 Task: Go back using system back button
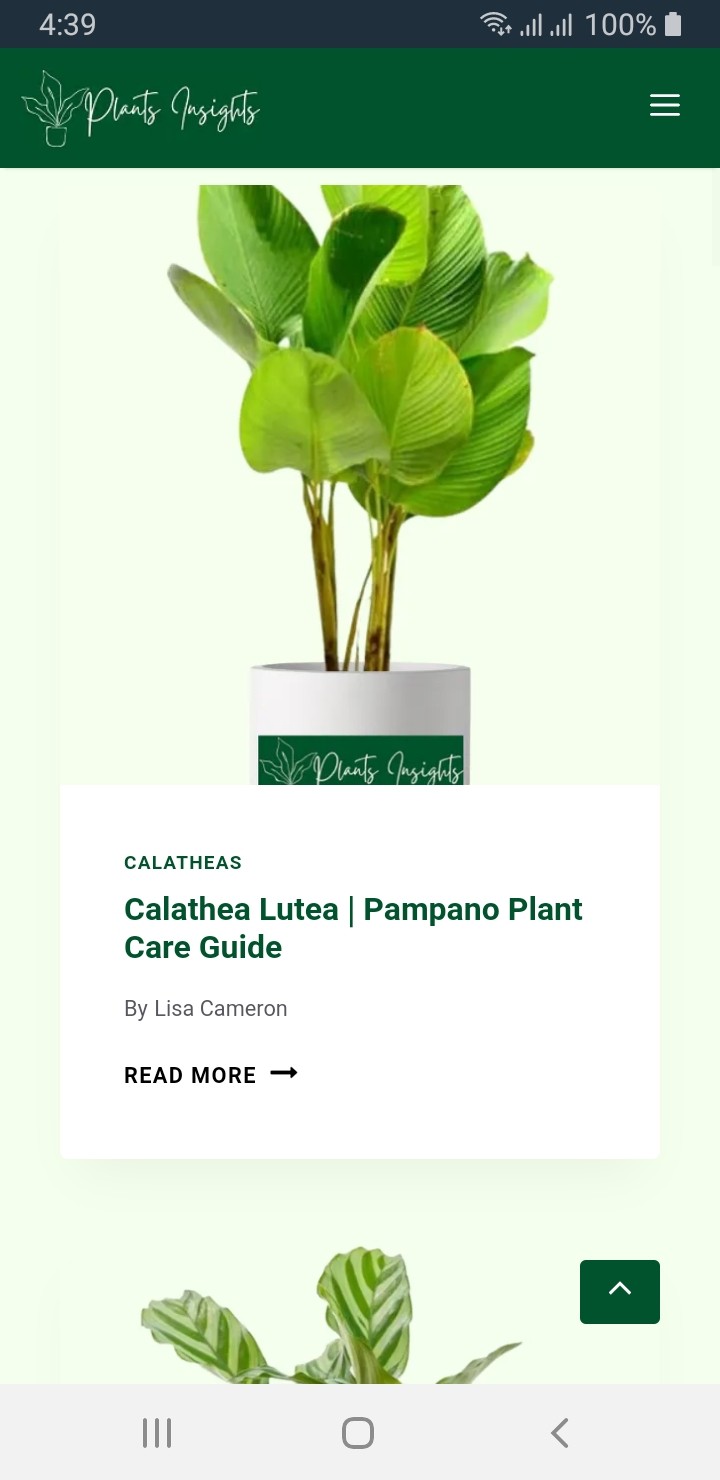(560, 1432)
